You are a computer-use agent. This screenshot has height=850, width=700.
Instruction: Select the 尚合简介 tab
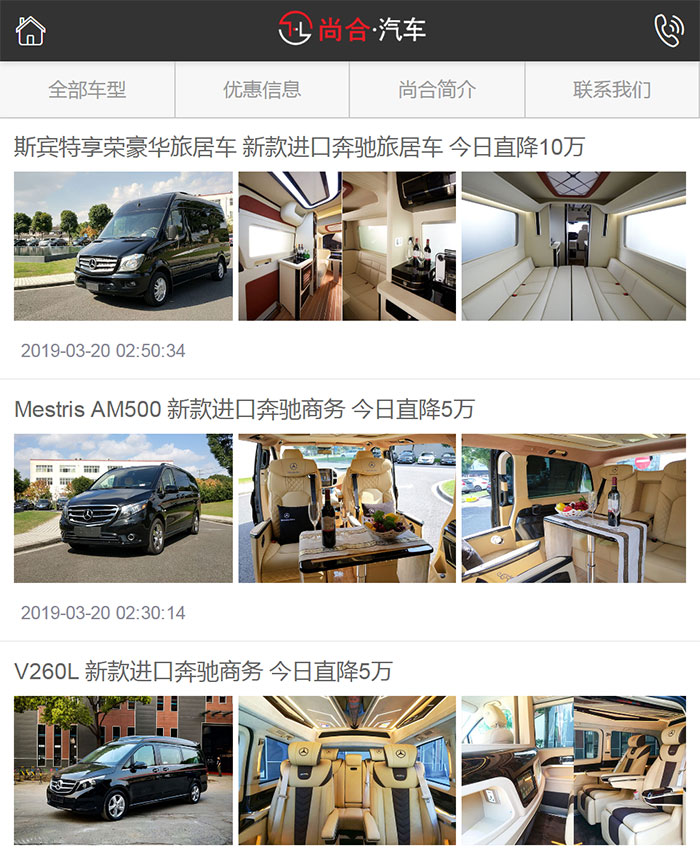click(x=437, y=90)
